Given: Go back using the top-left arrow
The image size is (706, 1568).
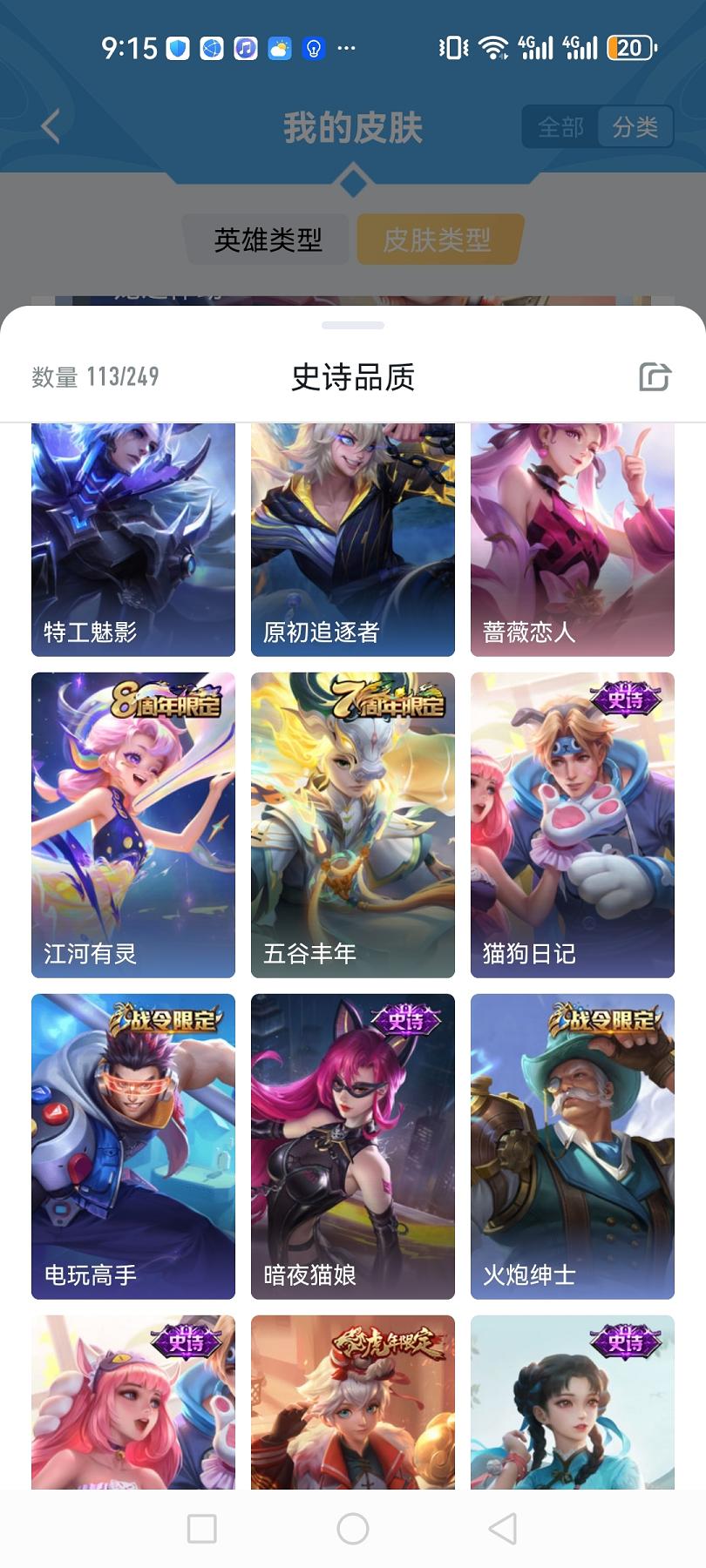Looking at the screenshot, I should pyautogui.click(x=51, y=126).
